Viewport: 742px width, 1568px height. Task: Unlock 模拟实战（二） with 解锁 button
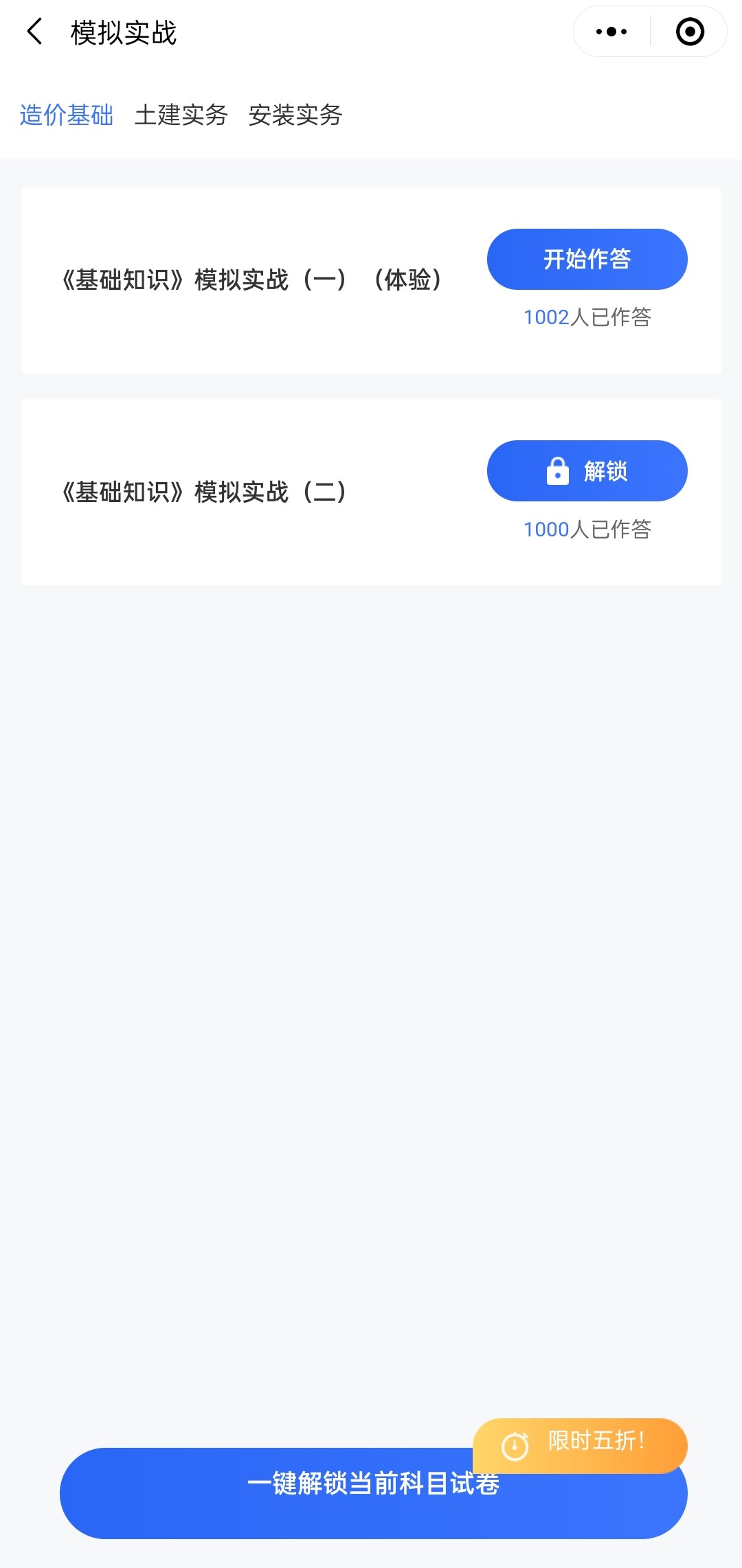click(587, 471)
